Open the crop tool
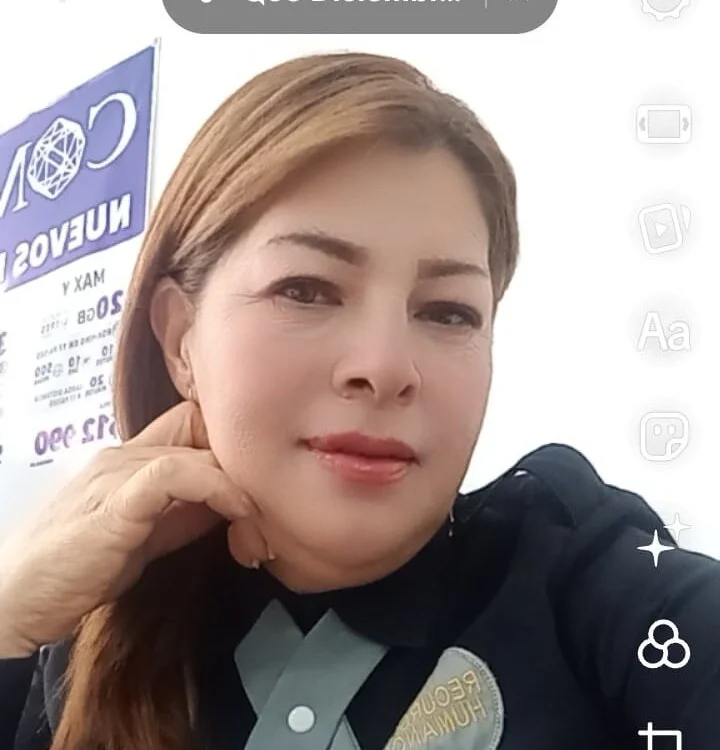720x750 pixels. click(660, 737)
